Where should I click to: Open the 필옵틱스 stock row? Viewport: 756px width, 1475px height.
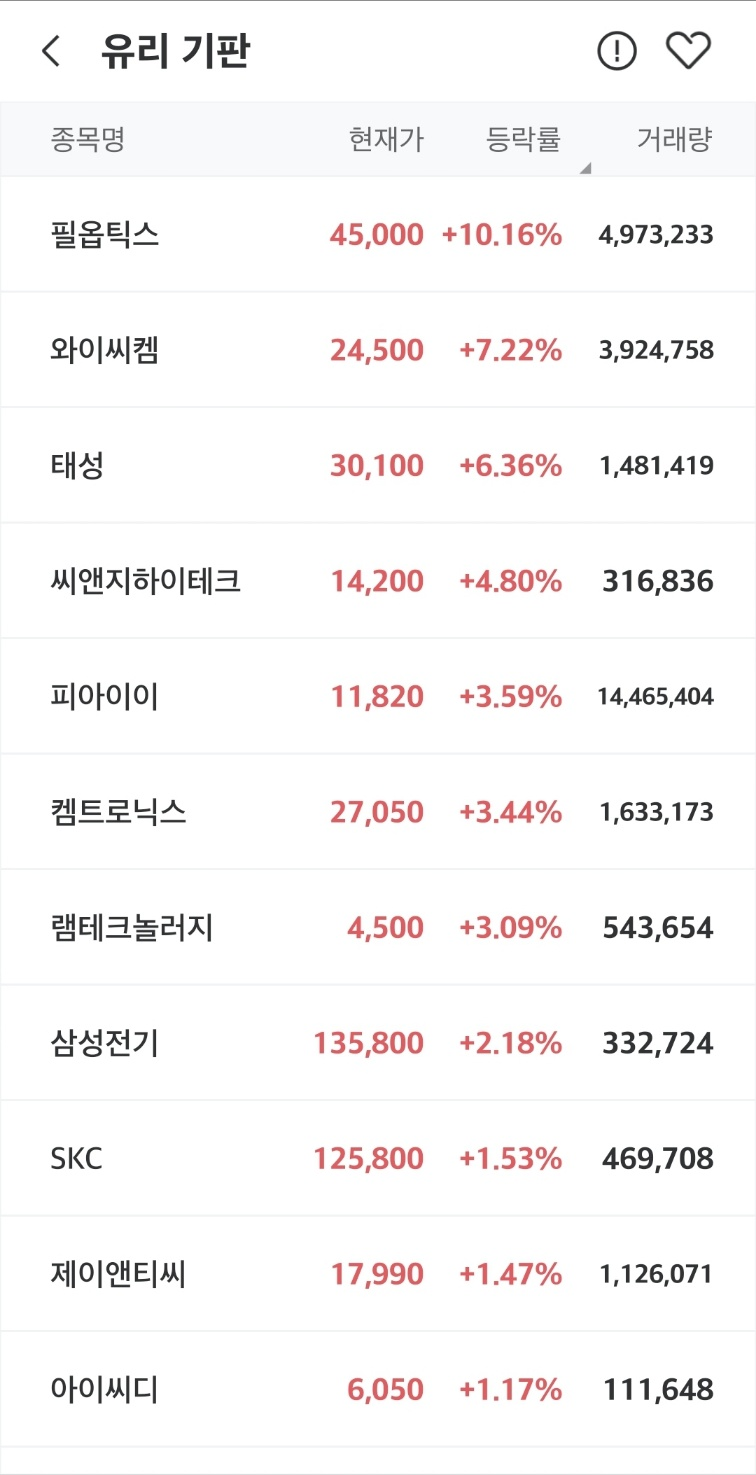tap(378, 235)
